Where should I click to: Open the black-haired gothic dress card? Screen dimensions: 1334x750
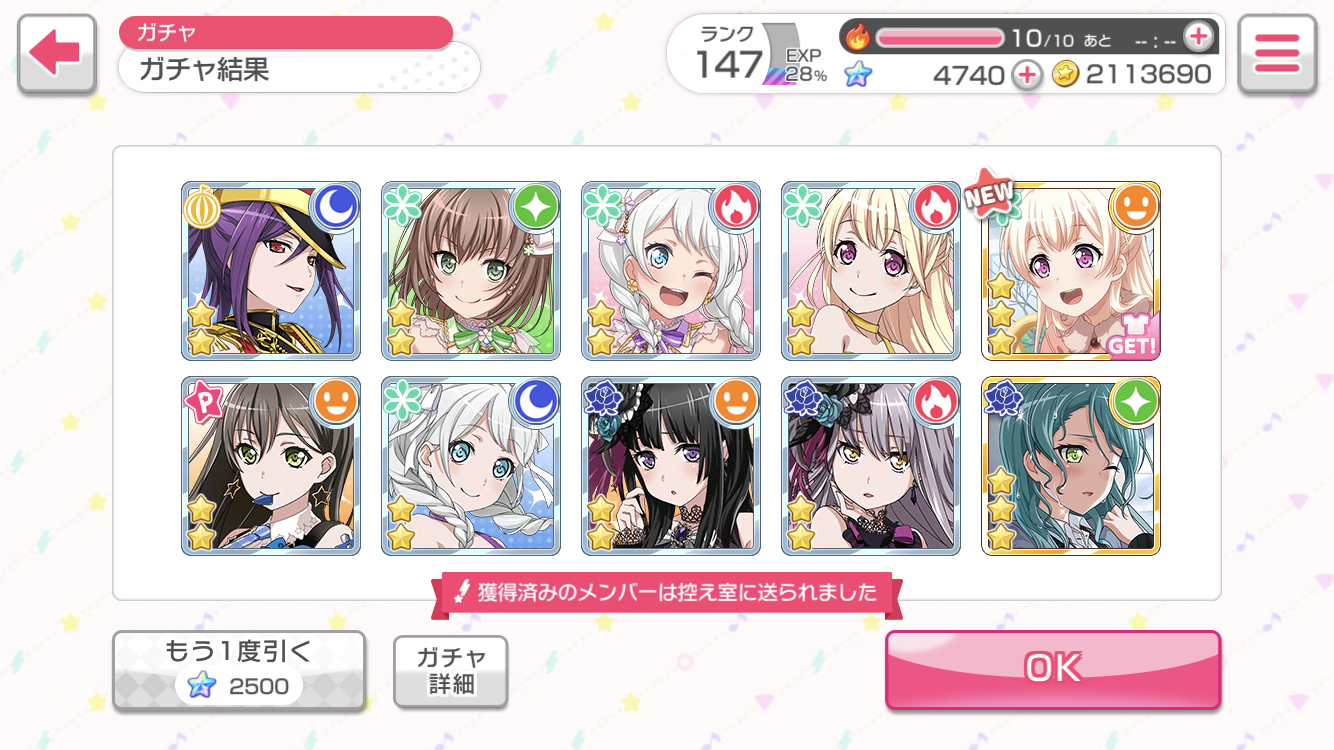pos(670,466)
